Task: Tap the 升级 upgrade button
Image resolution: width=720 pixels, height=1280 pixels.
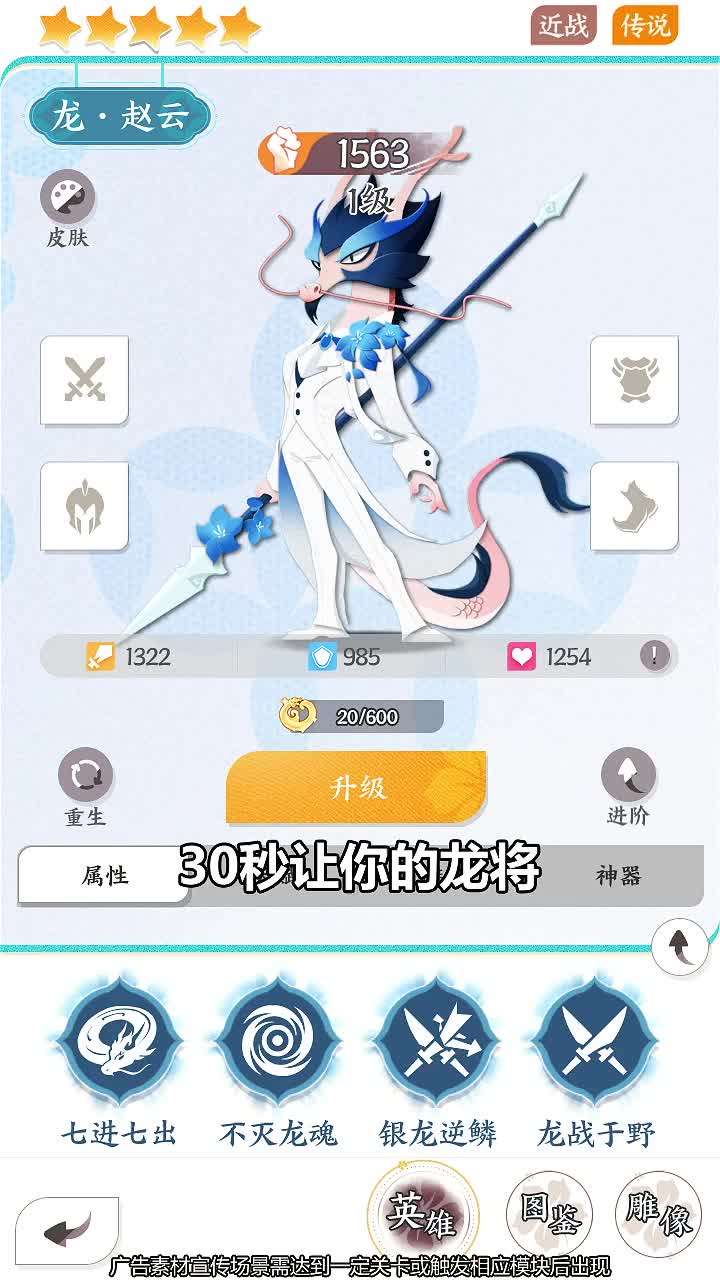Action: 357,787
